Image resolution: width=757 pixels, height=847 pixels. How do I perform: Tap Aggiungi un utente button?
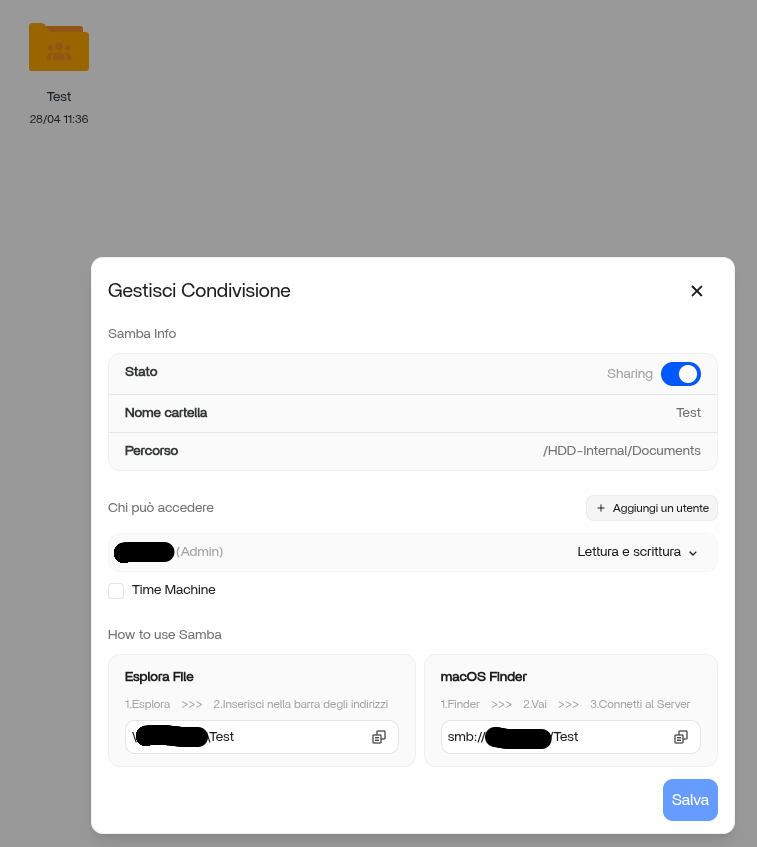pos(651,508)
